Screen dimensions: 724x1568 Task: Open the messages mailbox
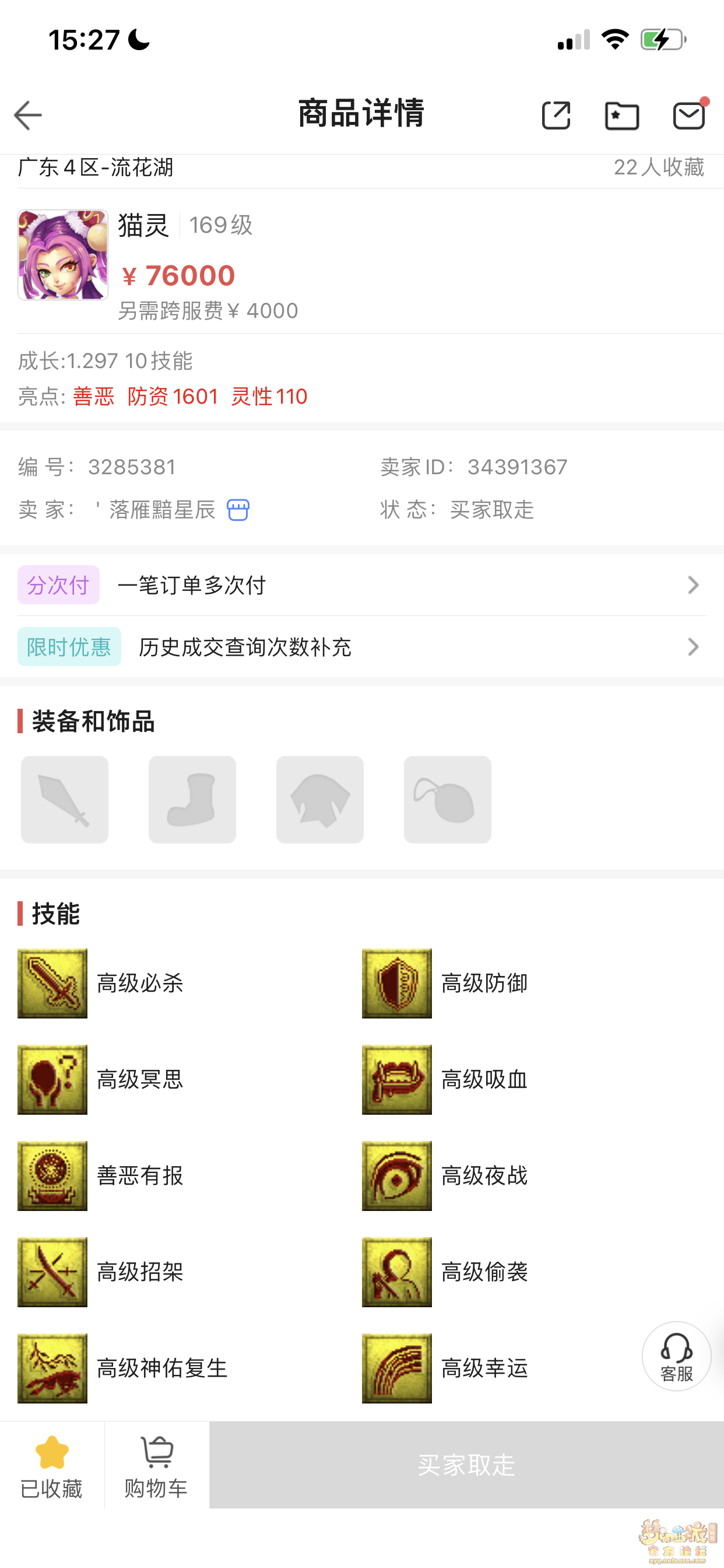click(688, 116)
